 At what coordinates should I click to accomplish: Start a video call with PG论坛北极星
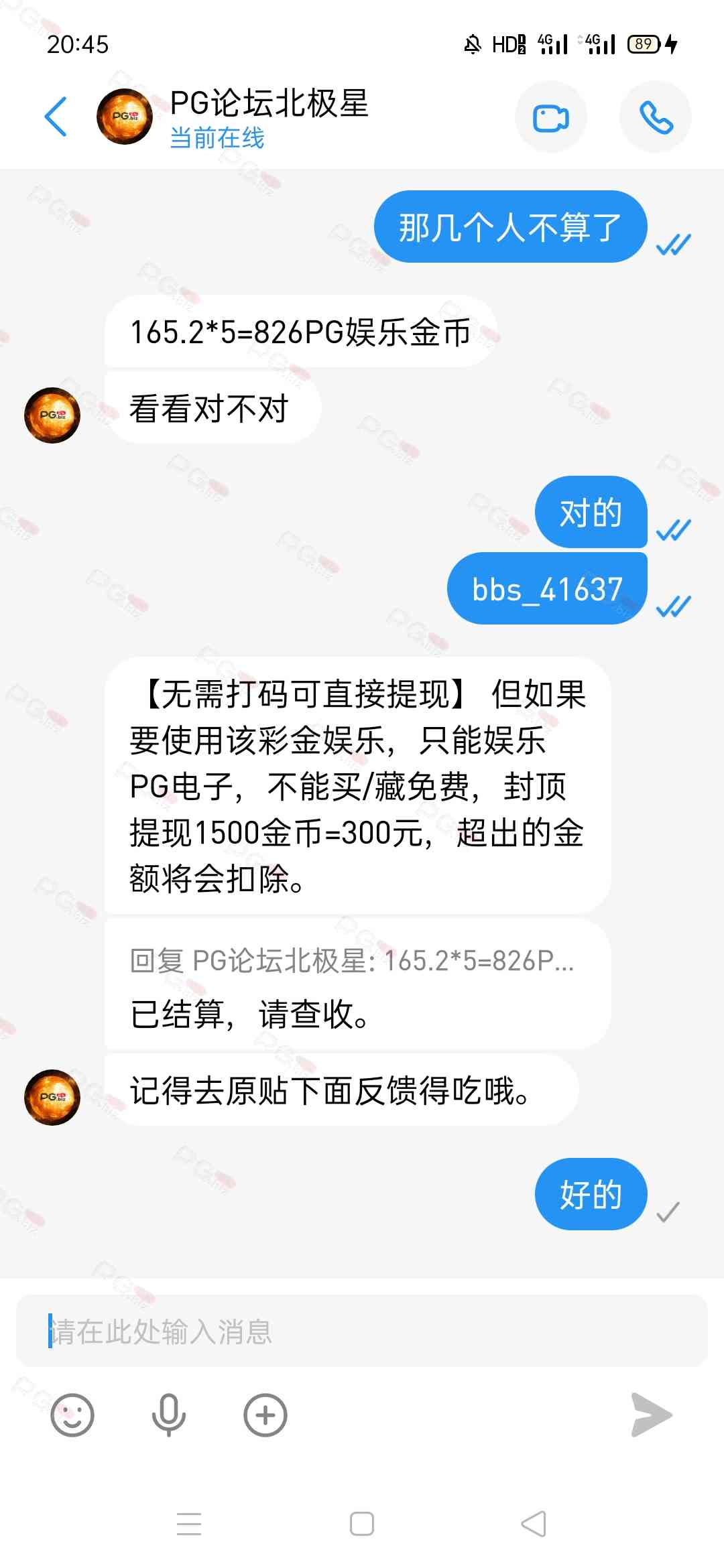click(551, 118)
